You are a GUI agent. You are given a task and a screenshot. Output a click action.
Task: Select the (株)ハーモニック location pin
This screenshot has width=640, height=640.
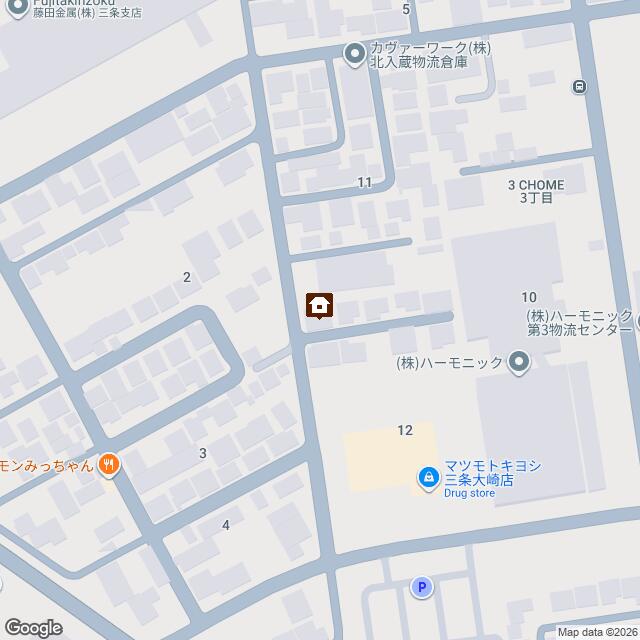pyautogui.click(x=518, y=363)
